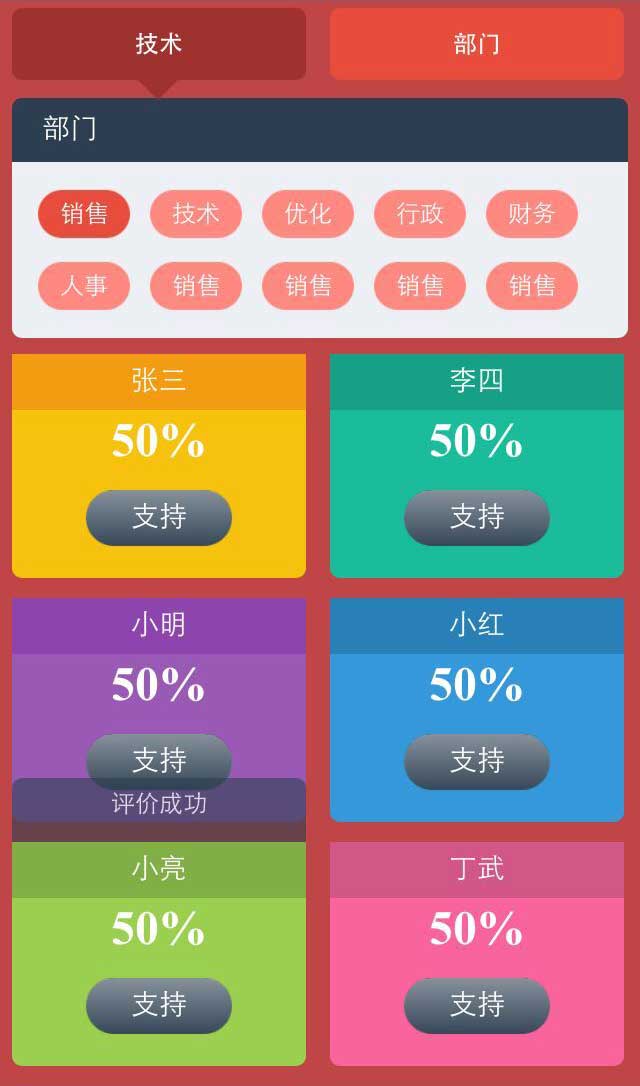Pick the 财务 department chip

(532, 214)
